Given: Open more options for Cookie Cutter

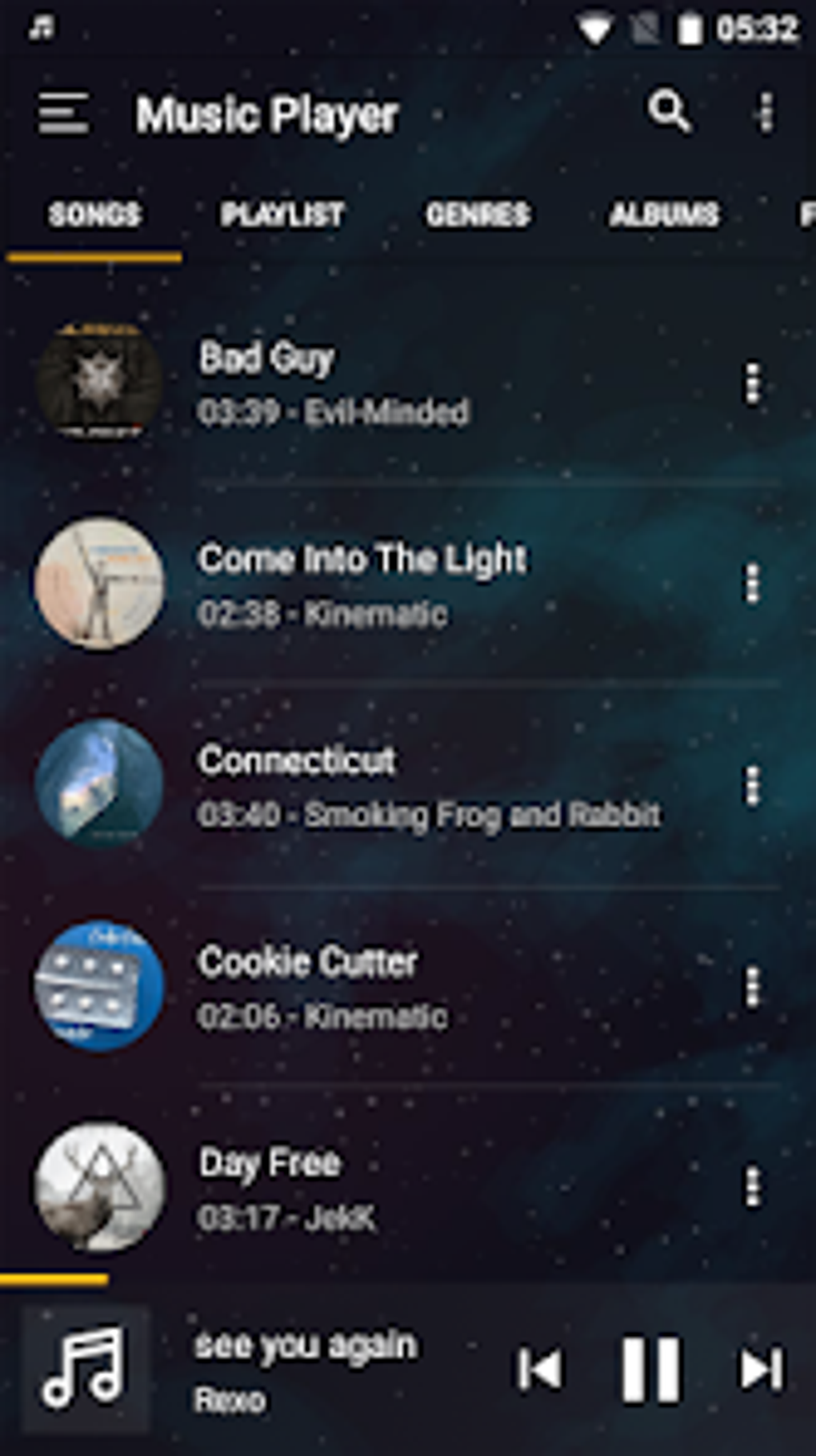Looking at the screenshot, I should (x=752, y=986).
